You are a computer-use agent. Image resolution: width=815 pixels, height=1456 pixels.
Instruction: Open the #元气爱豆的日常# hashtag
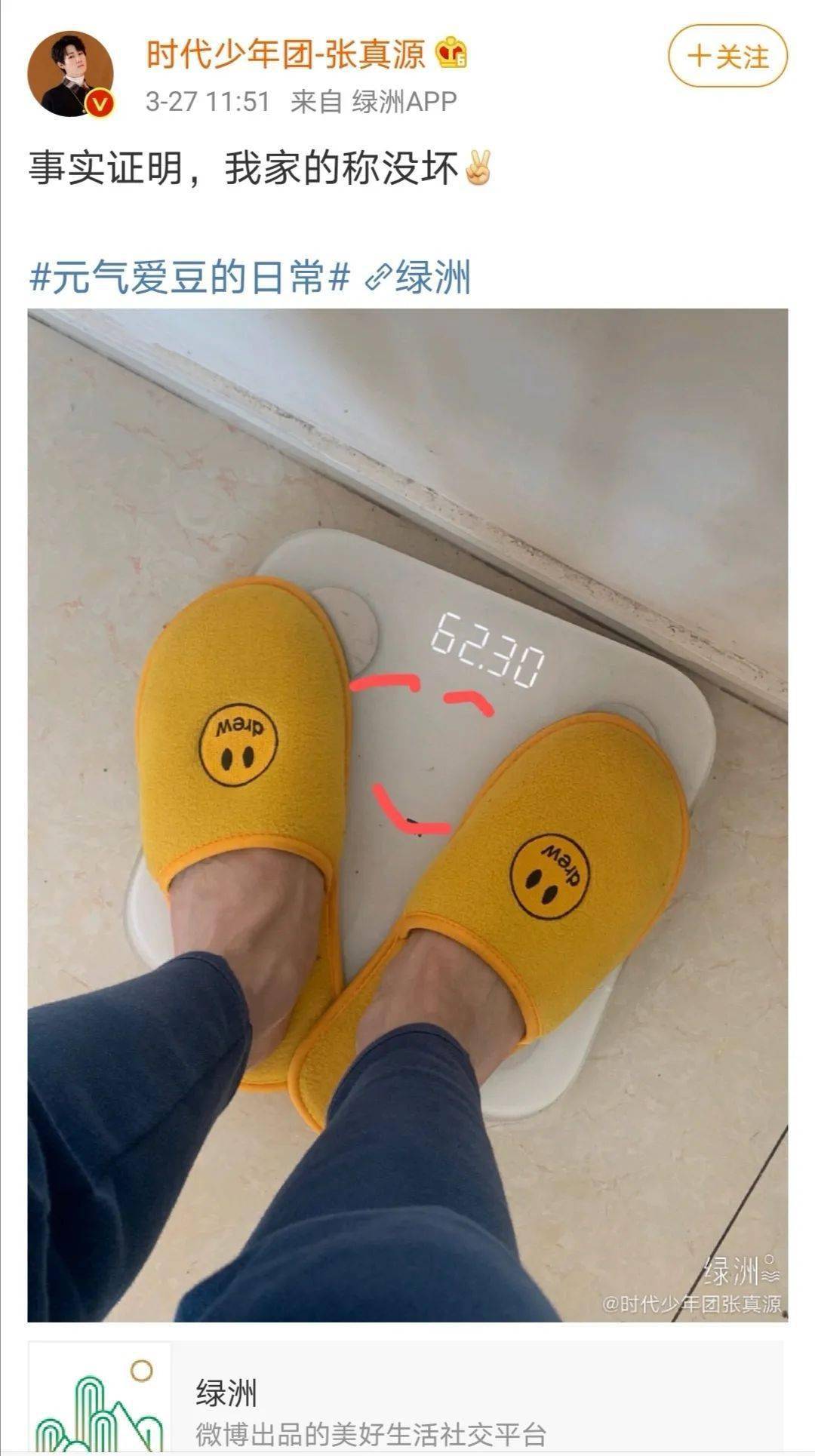pyautogui.click(x=189, y=277)
